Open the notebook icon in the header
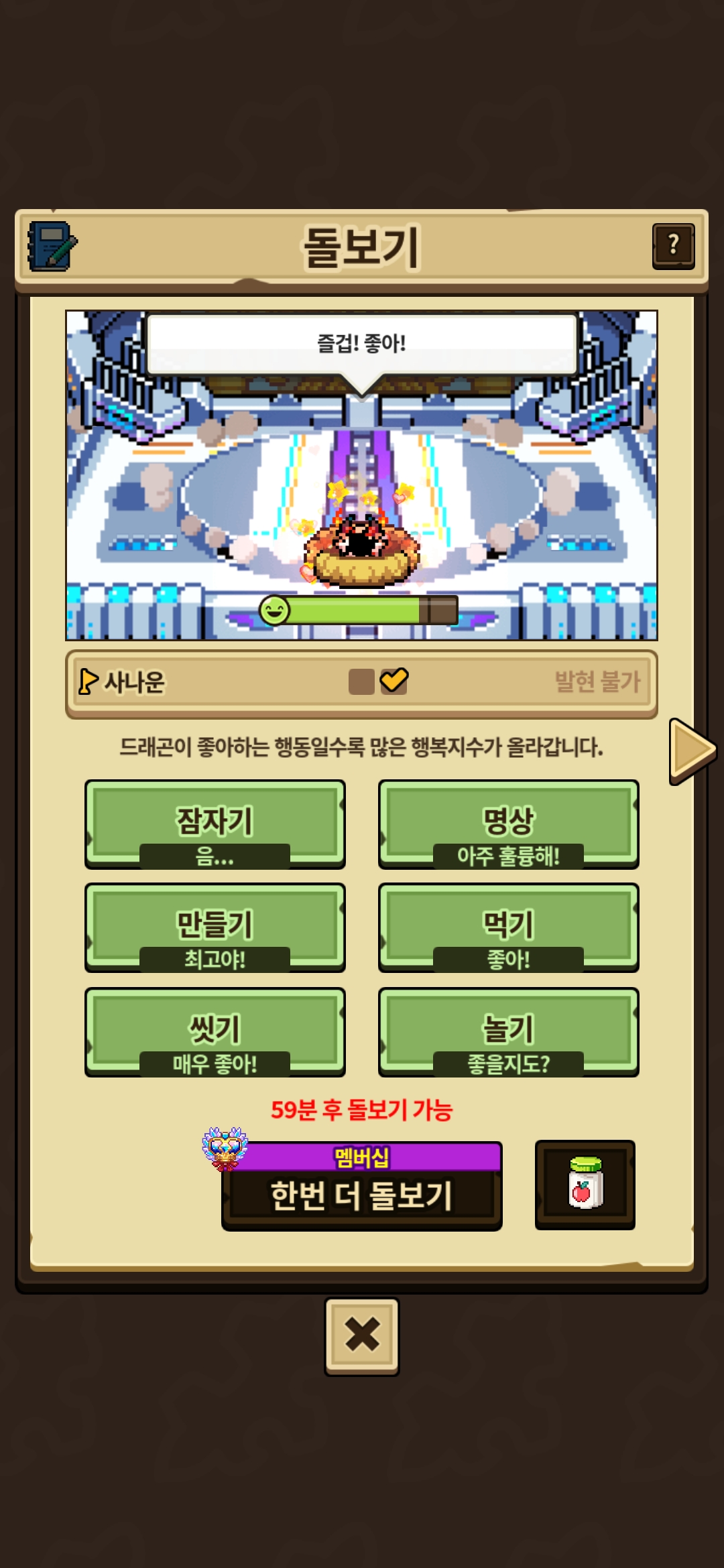The height and width of the screenshot is (1568, 724). click(52, 246)
